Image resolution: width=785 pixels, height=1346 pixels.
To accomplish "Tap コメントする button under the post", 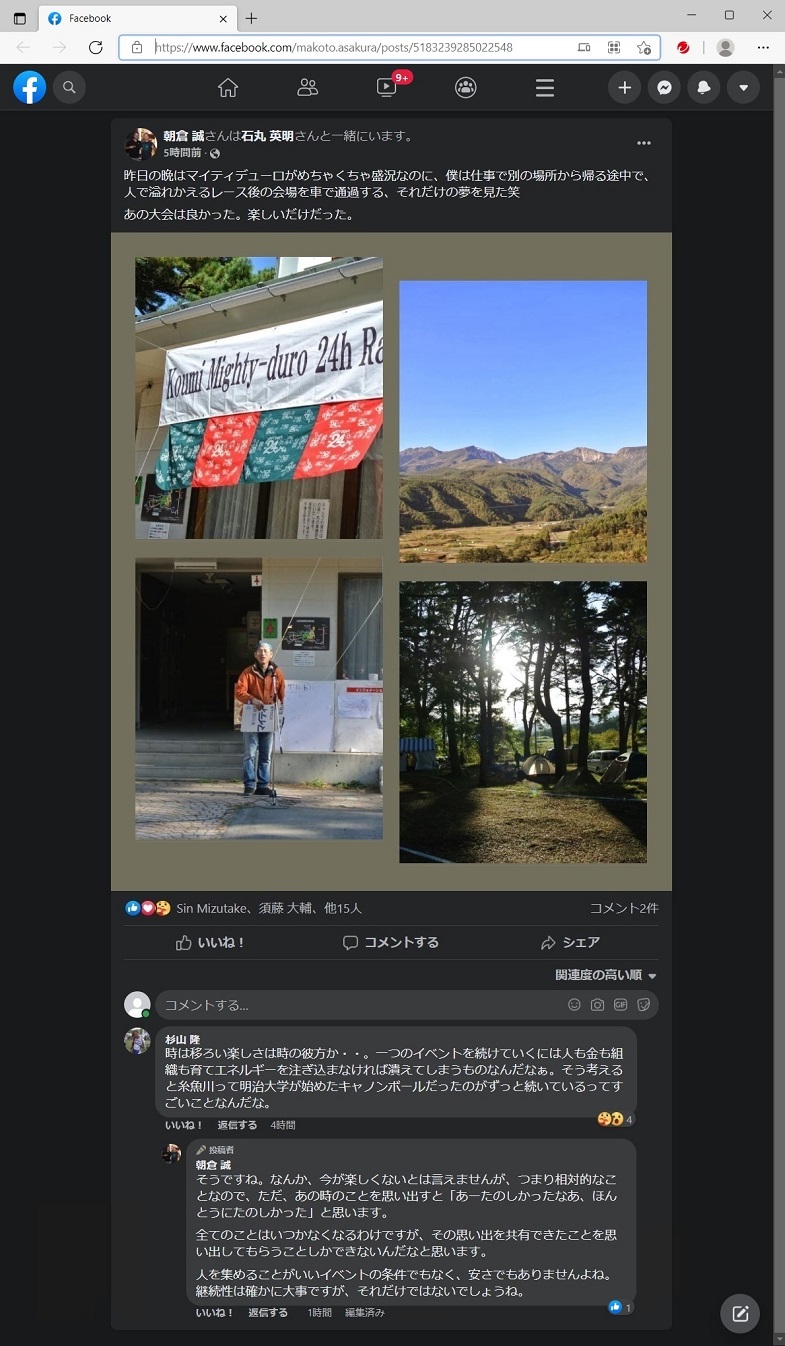I will (x=391, y=942).
